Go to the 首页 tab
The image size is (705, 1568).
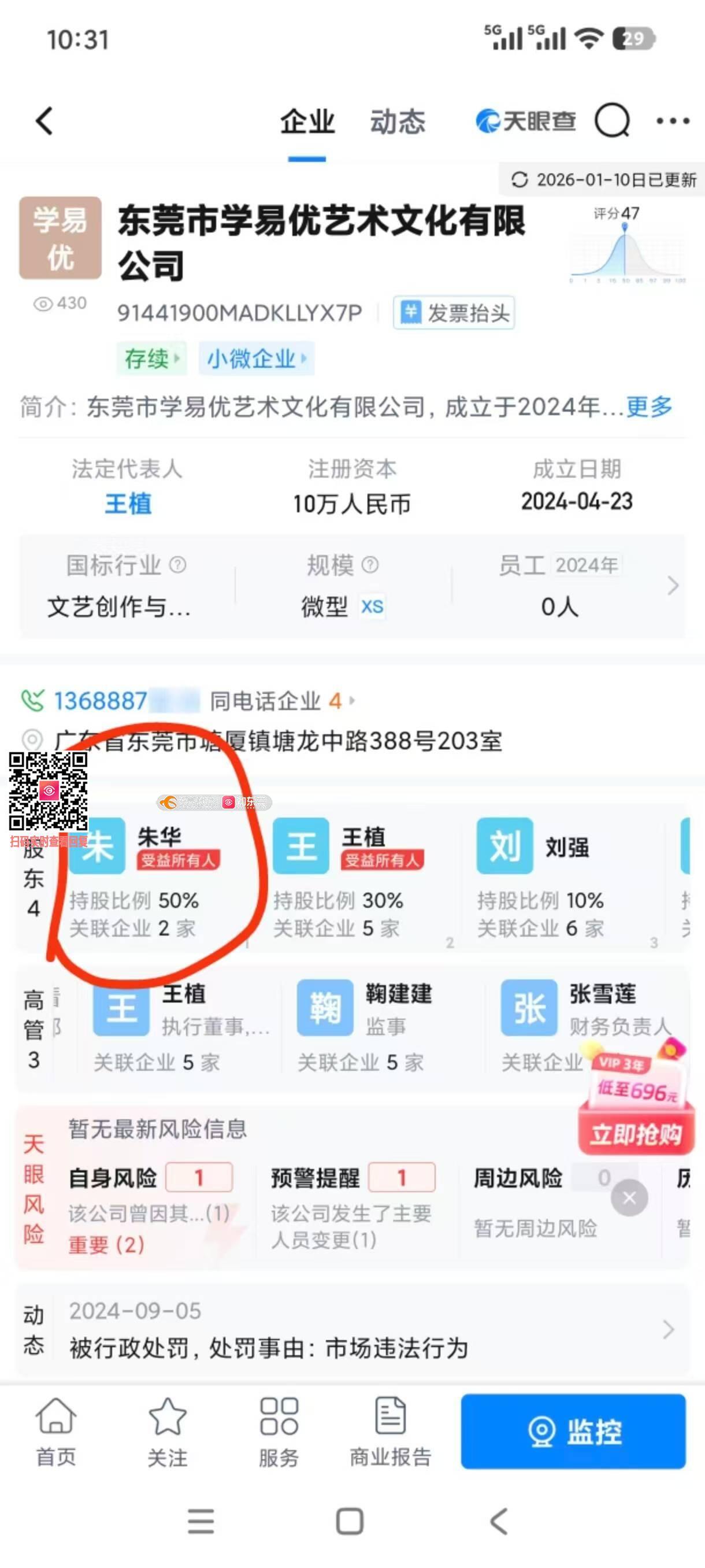(56, 1431)
